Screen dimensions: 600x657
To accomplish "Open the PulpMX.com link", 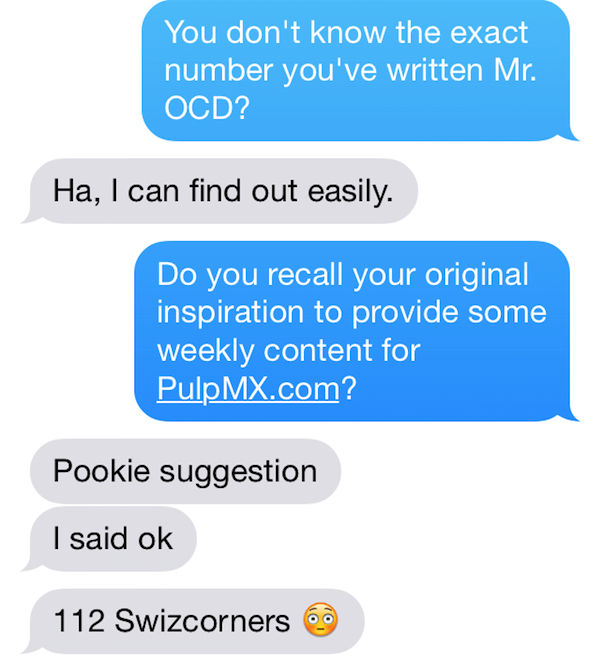I will (x=248, y=389).
